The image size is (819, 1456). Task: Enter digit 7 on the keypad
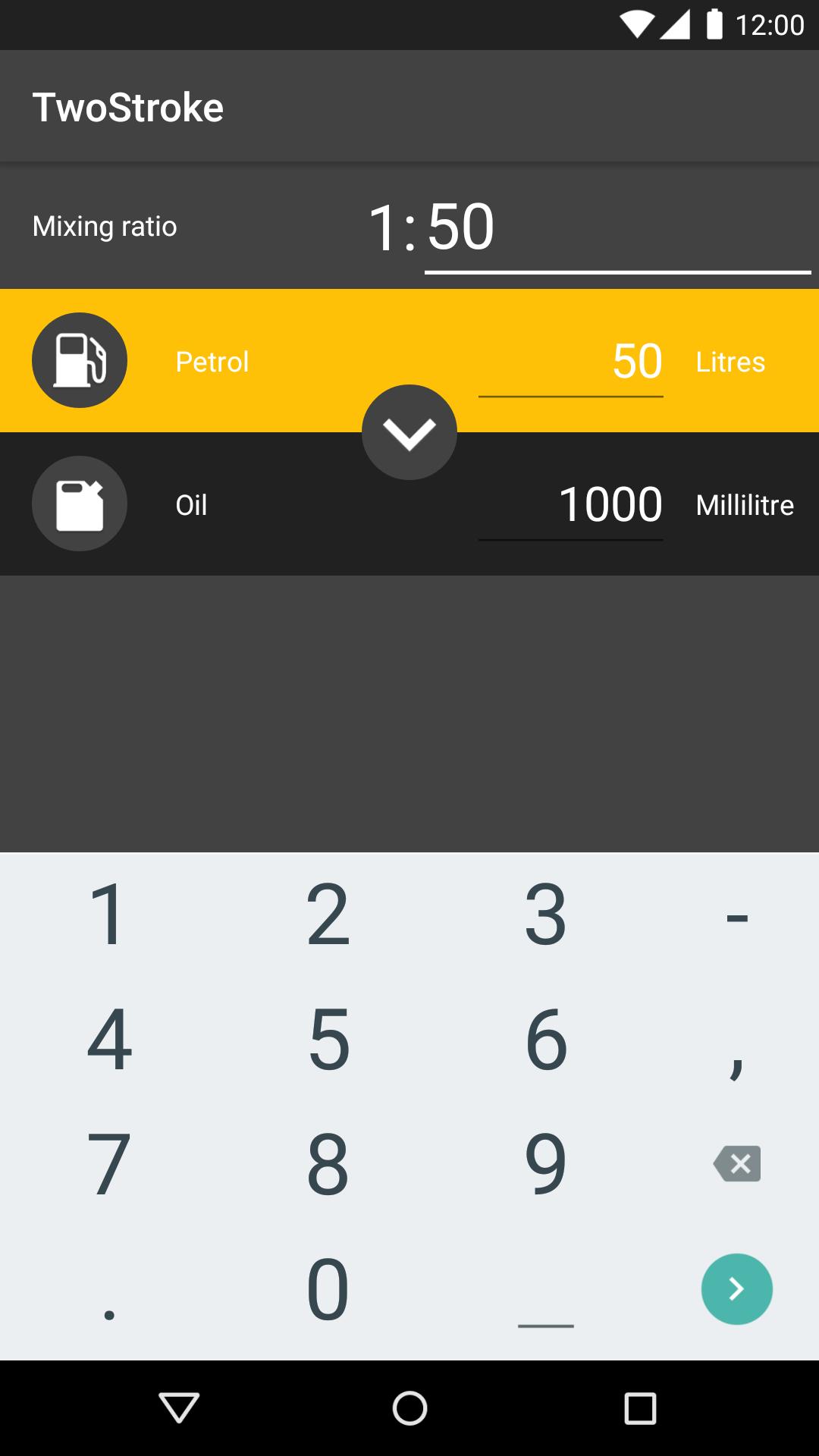click(108, 1163)
